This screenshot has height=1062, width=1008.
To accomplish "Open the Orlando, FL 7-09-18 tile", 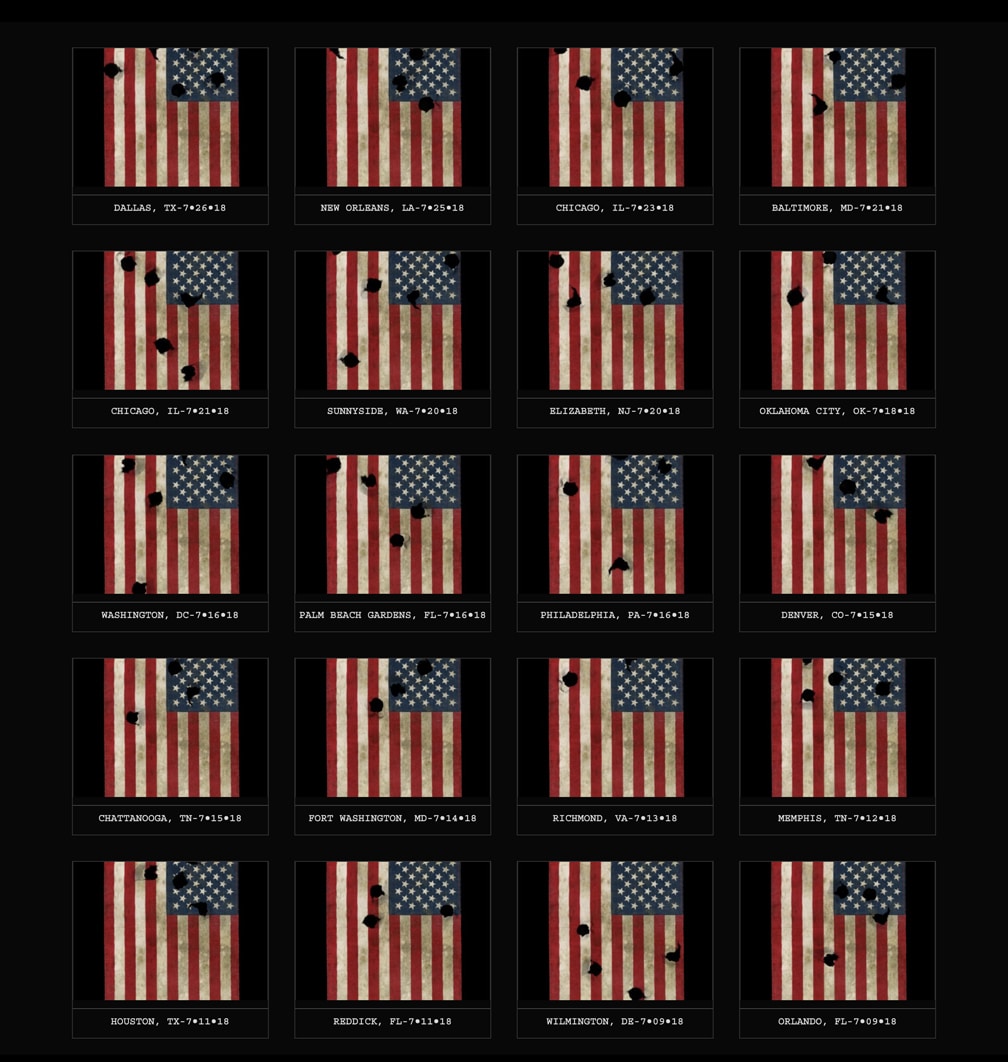I will coord(837,931).
